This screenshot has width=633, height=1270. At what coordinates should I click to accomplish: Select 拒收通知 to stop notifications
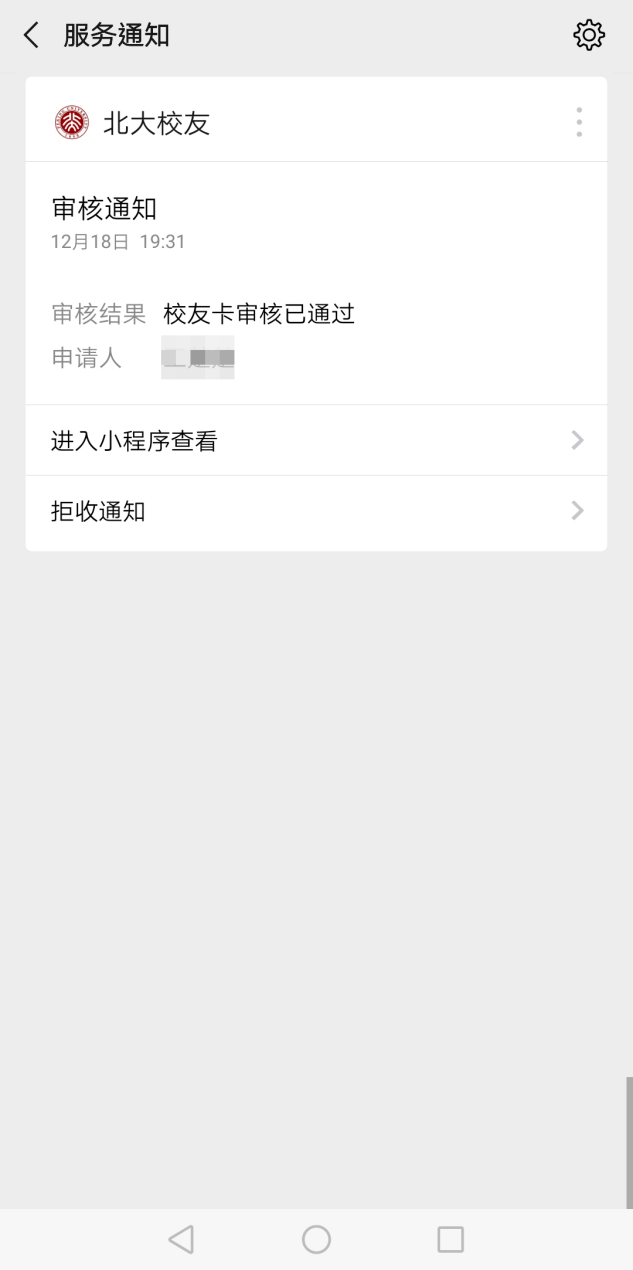[x=315, y=511]
